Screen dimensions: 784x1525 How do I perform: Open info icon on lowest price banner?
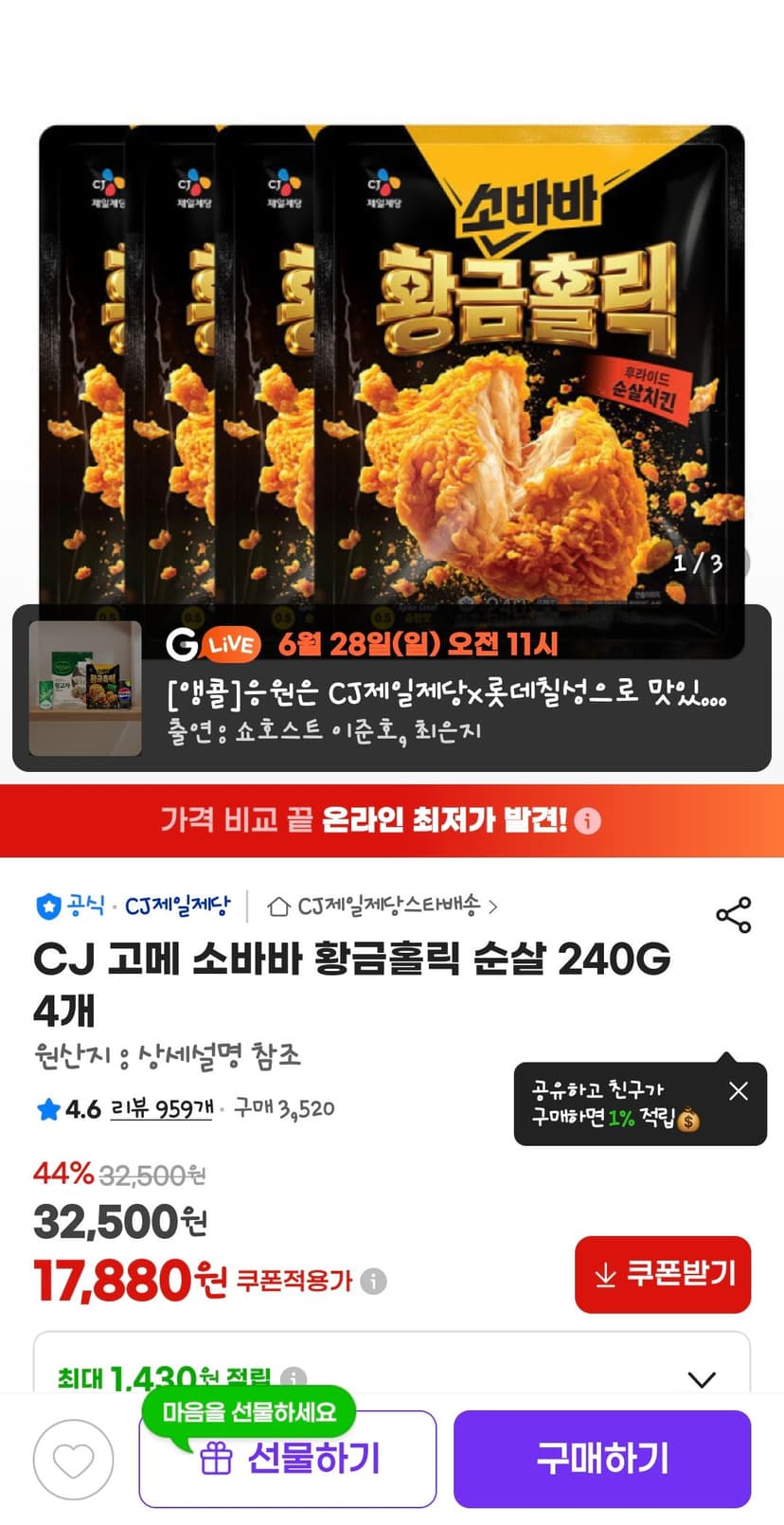(588, 821)
